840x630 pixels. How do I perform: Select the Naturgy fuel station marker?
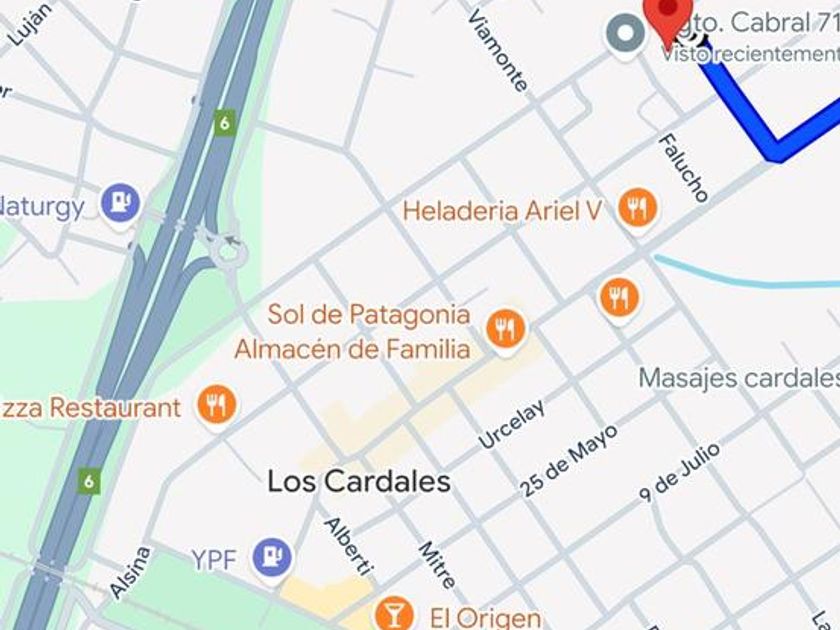click(x=121, y=206)
